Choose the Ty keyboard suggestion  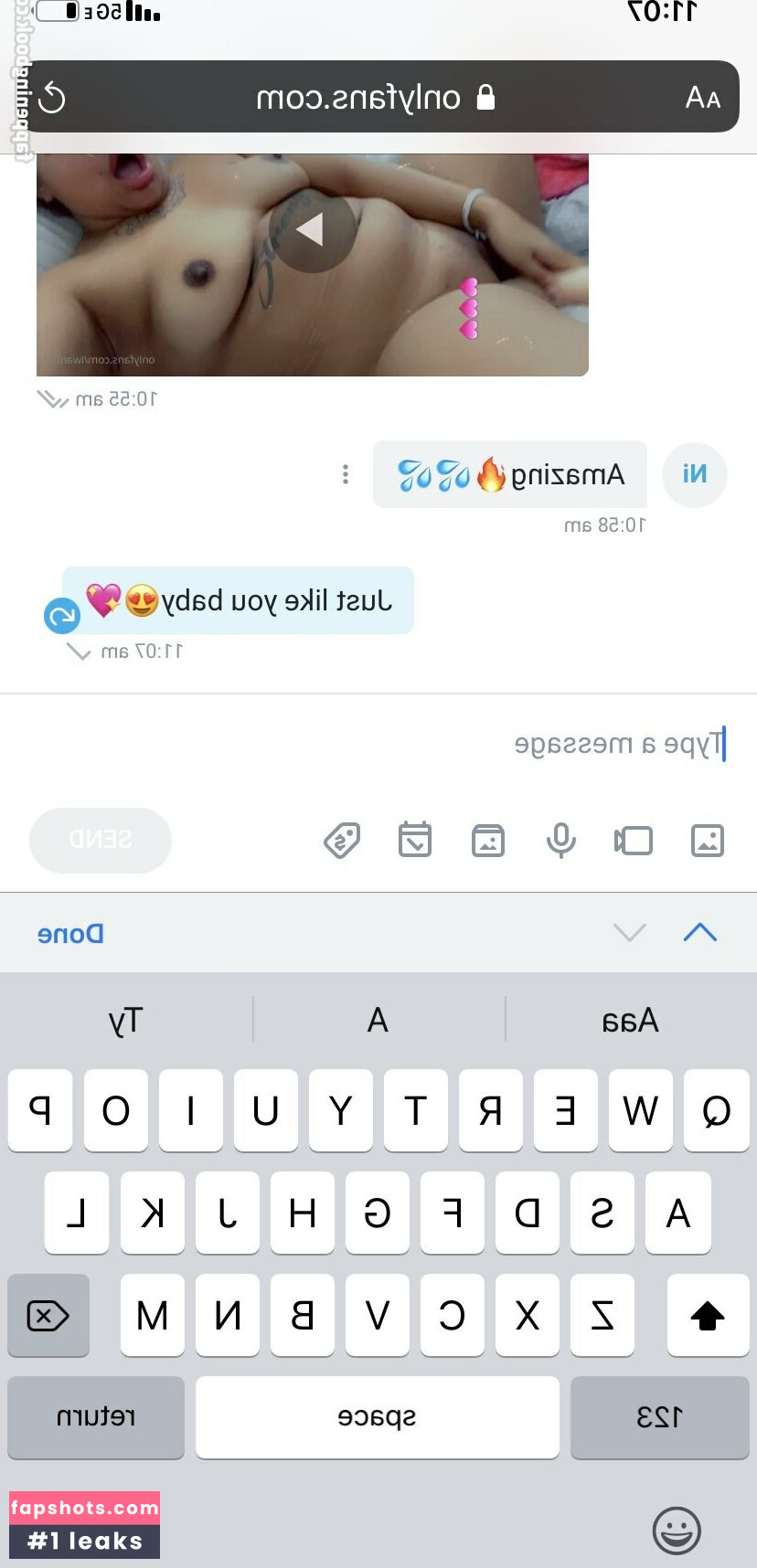(125, 1020)
